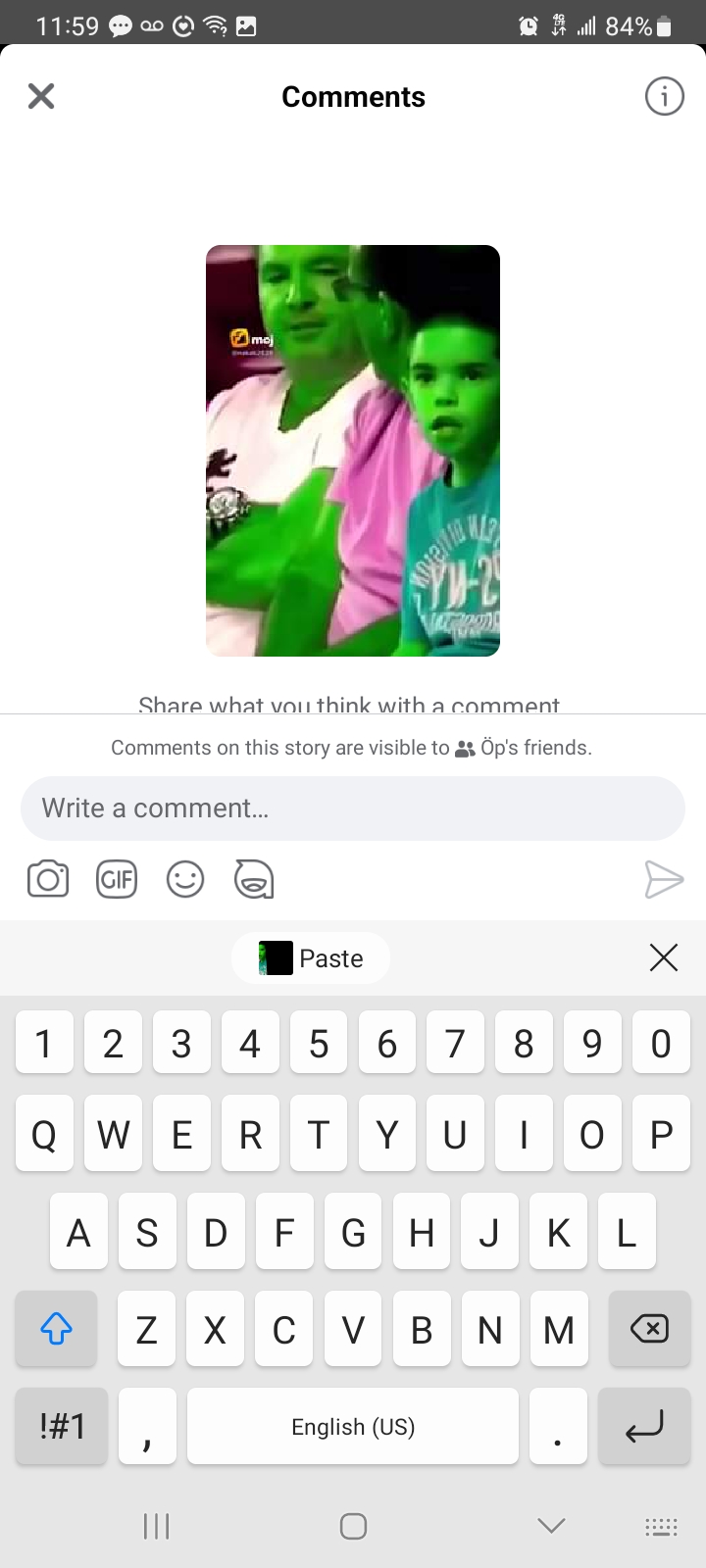Focus the Write a comment field
This screenshot has height=1568, width=706.
tap(353, 808)
